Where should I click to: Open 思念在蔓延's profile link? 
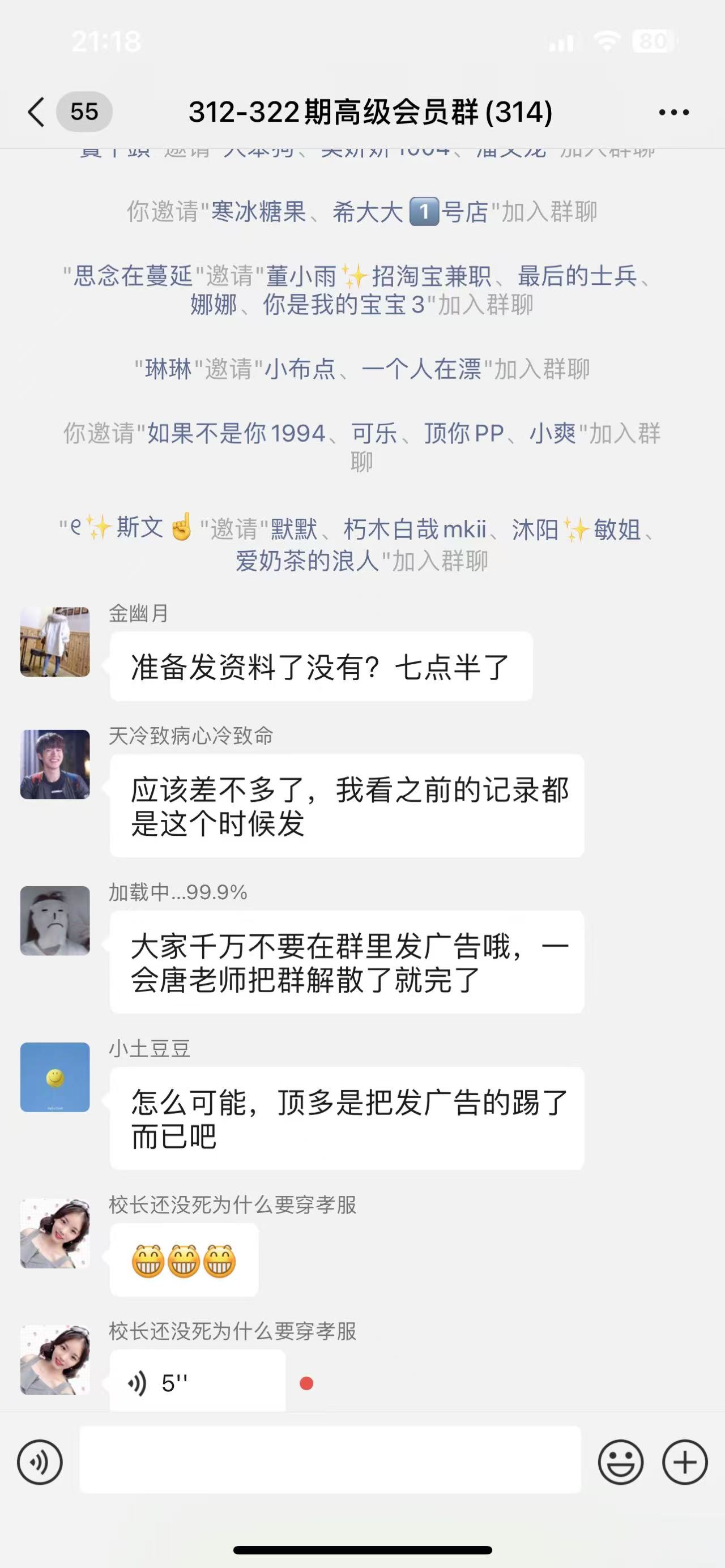coord(133,276)
